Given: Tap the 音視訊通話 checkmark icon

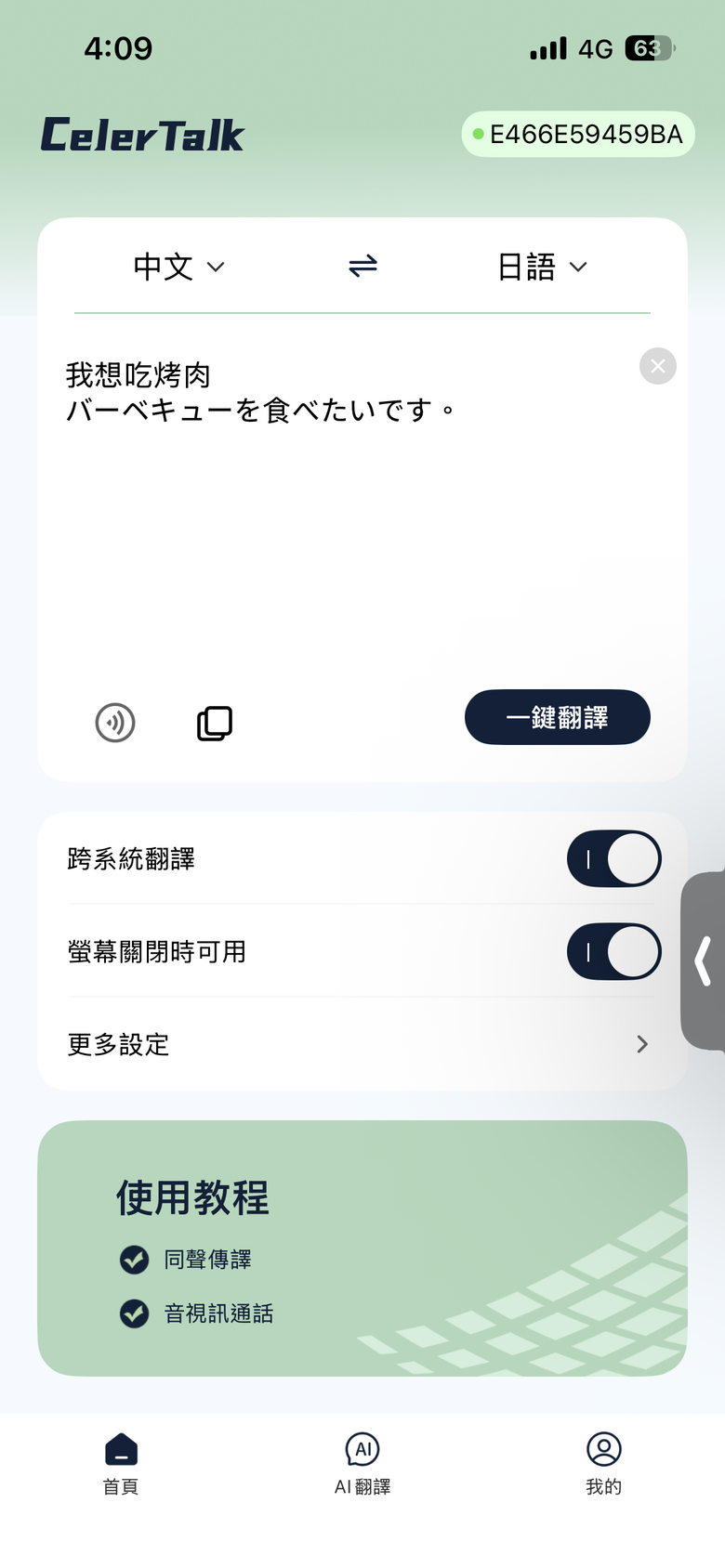Looking at the screenshot, I should tap(134, 1313).
